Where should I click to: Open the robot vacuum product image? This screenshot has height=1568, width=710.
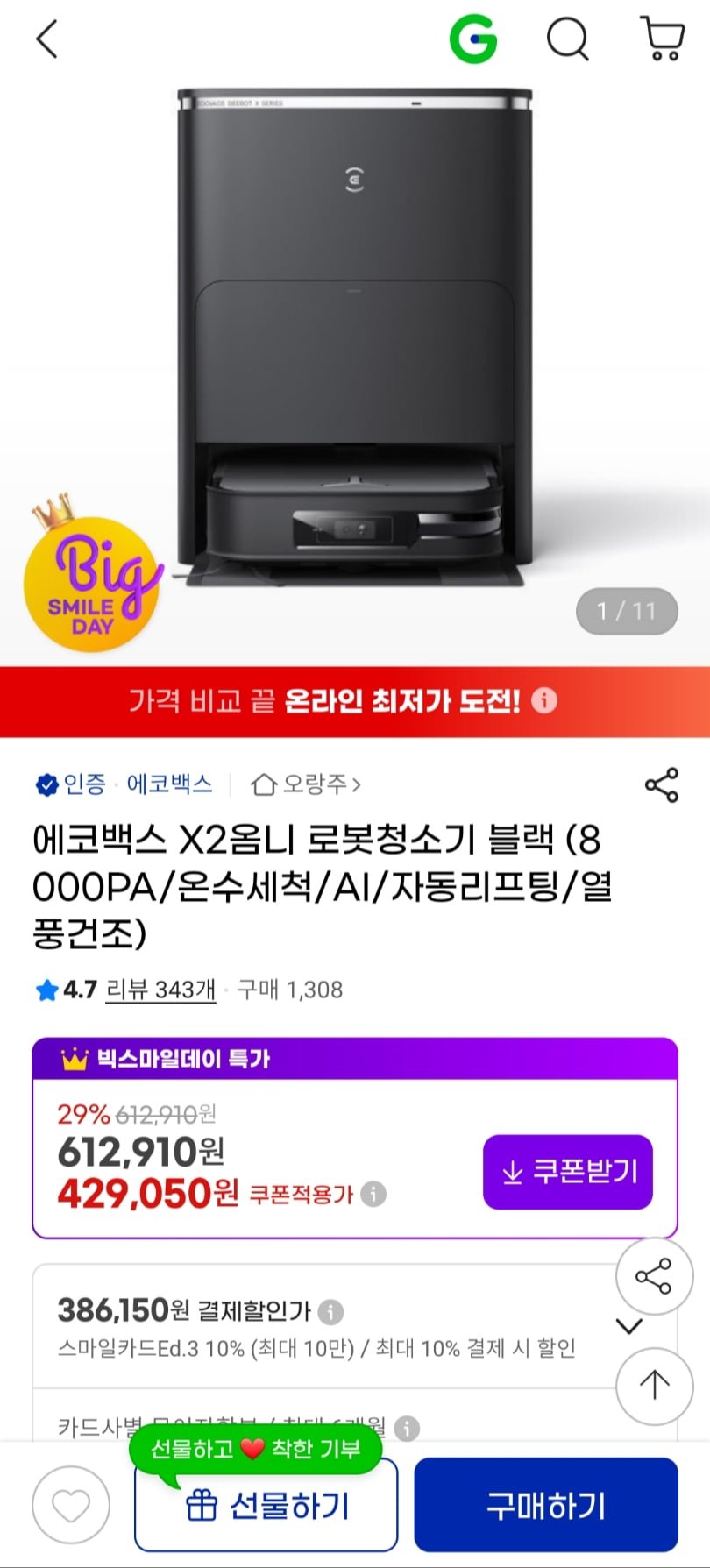tap(354, 342)
